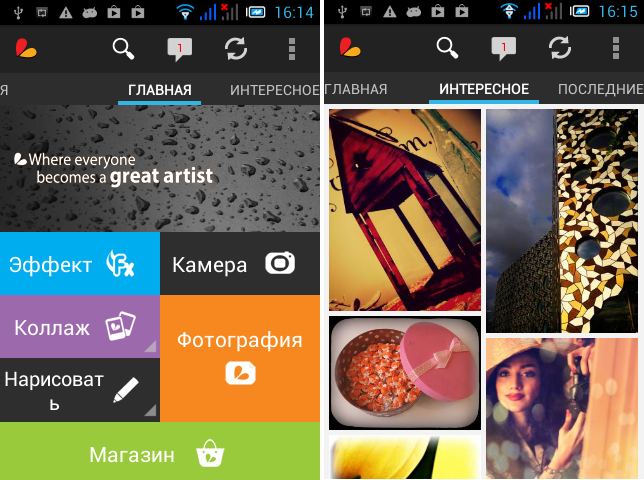Open the red gazebo photo
Image resolution: width=644 pixels, height=480 pixels.
point(405,210)
